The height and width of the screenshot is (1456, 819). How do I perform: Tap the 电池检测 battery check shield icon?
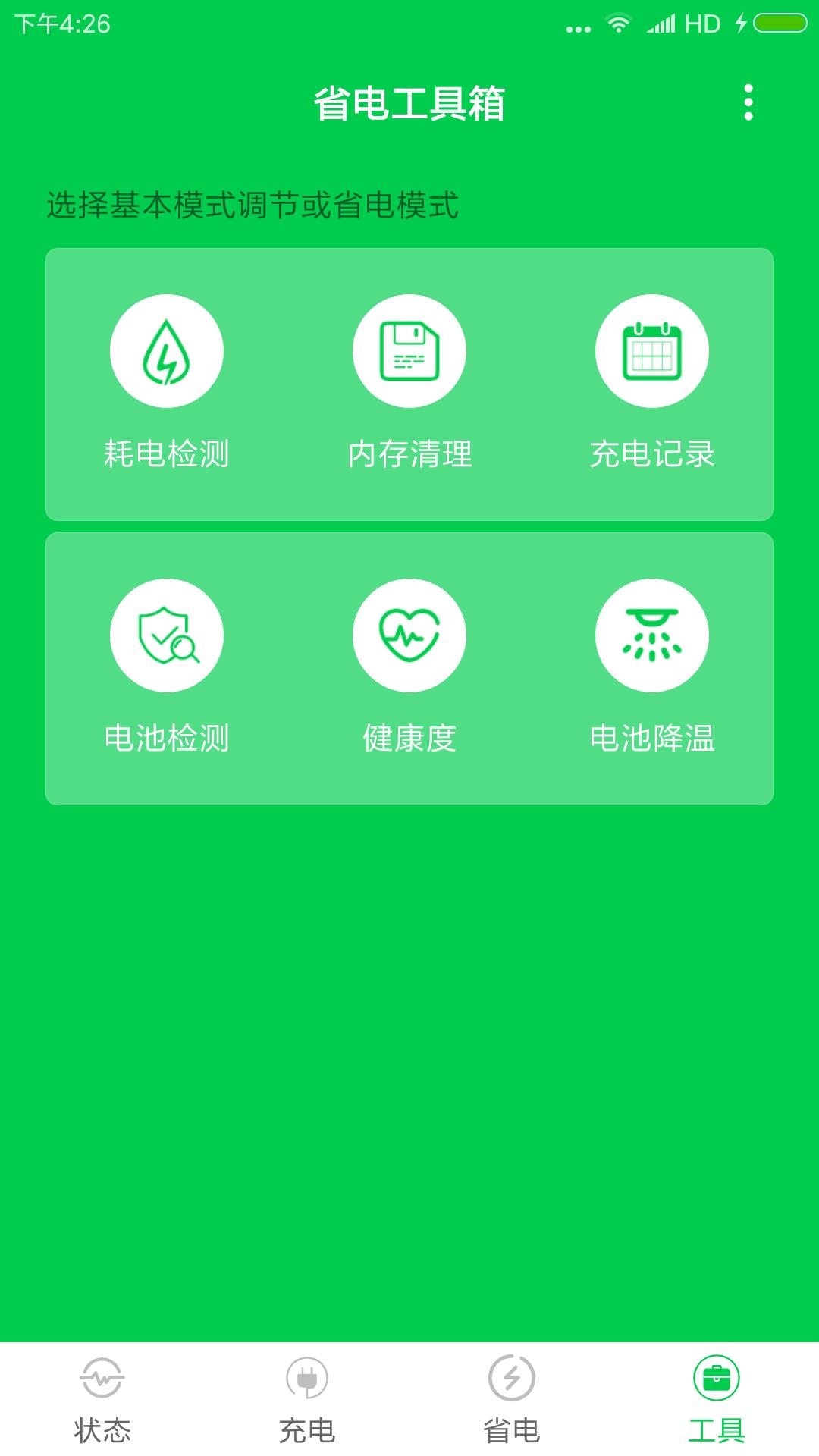tap(167, 636)
